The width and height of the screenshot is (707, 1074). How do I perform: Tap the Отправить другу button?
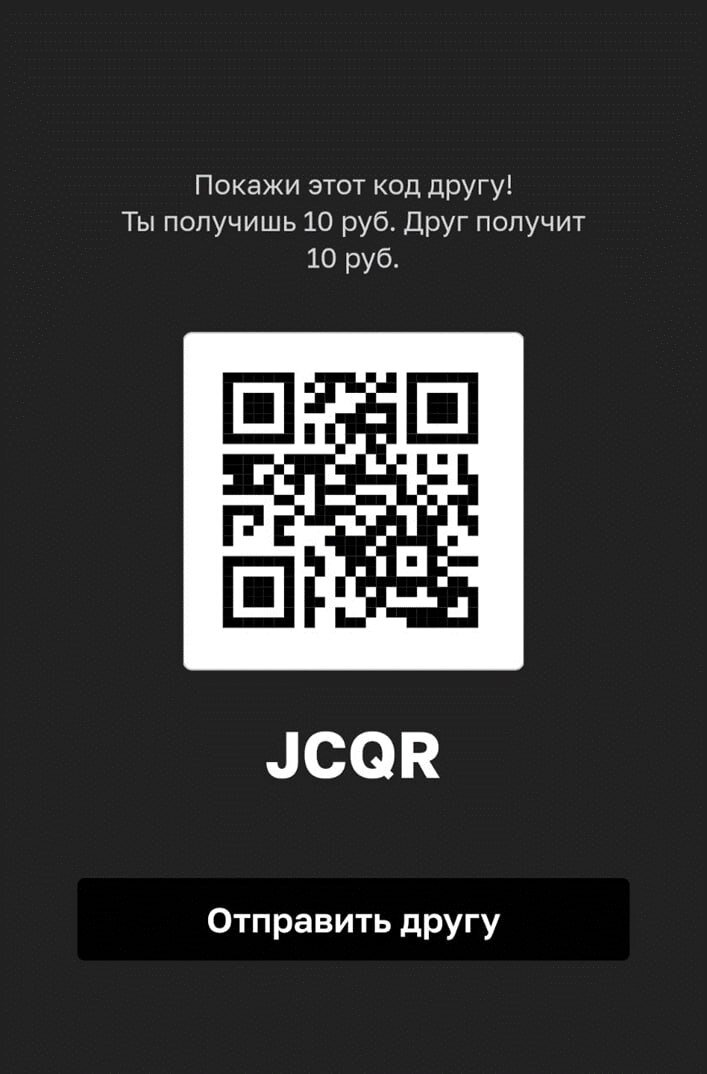(x=353, y=920)
